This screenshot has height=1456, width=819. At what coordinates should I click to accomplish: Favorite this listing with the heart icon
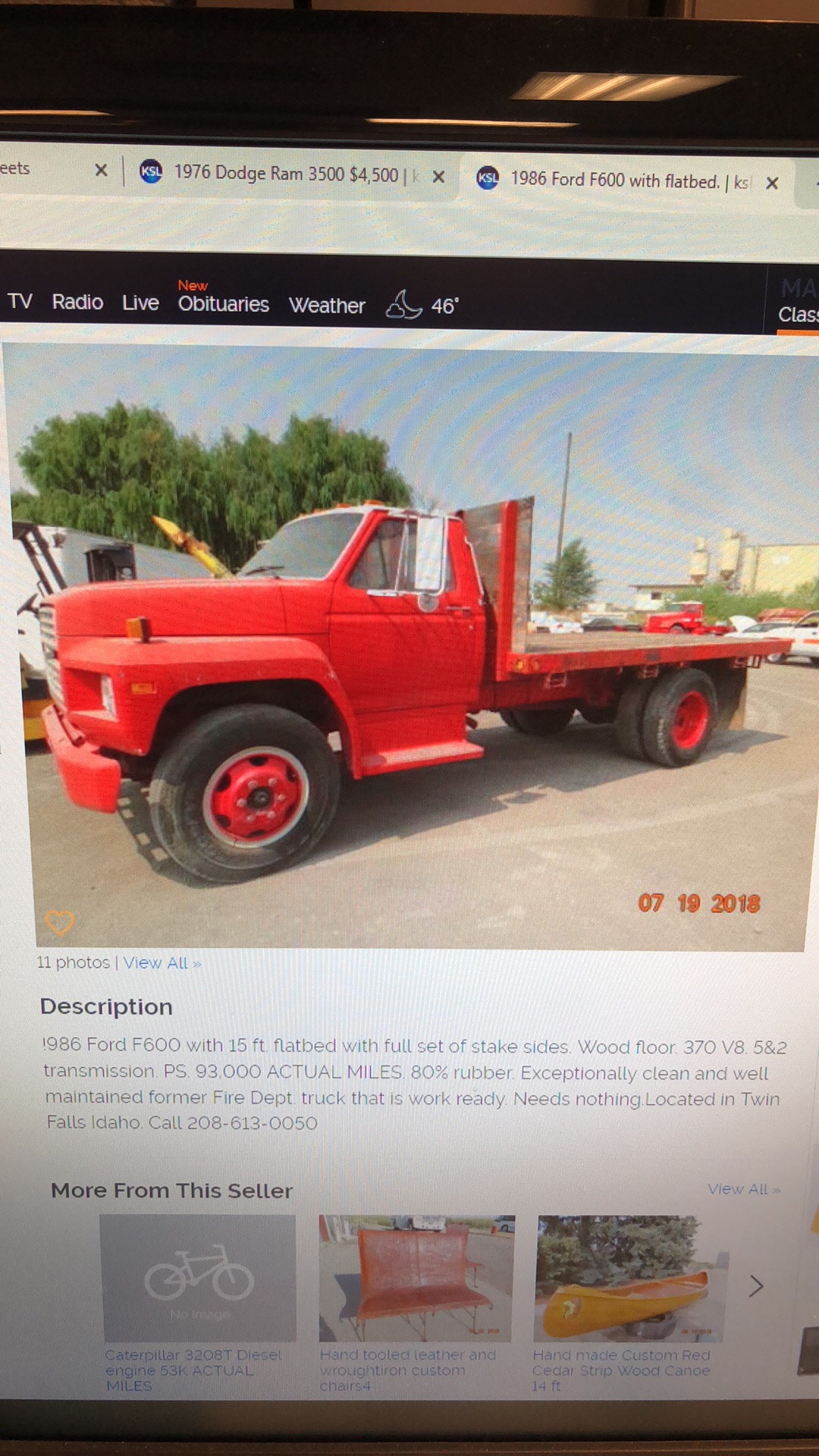(x=60, y=922)
